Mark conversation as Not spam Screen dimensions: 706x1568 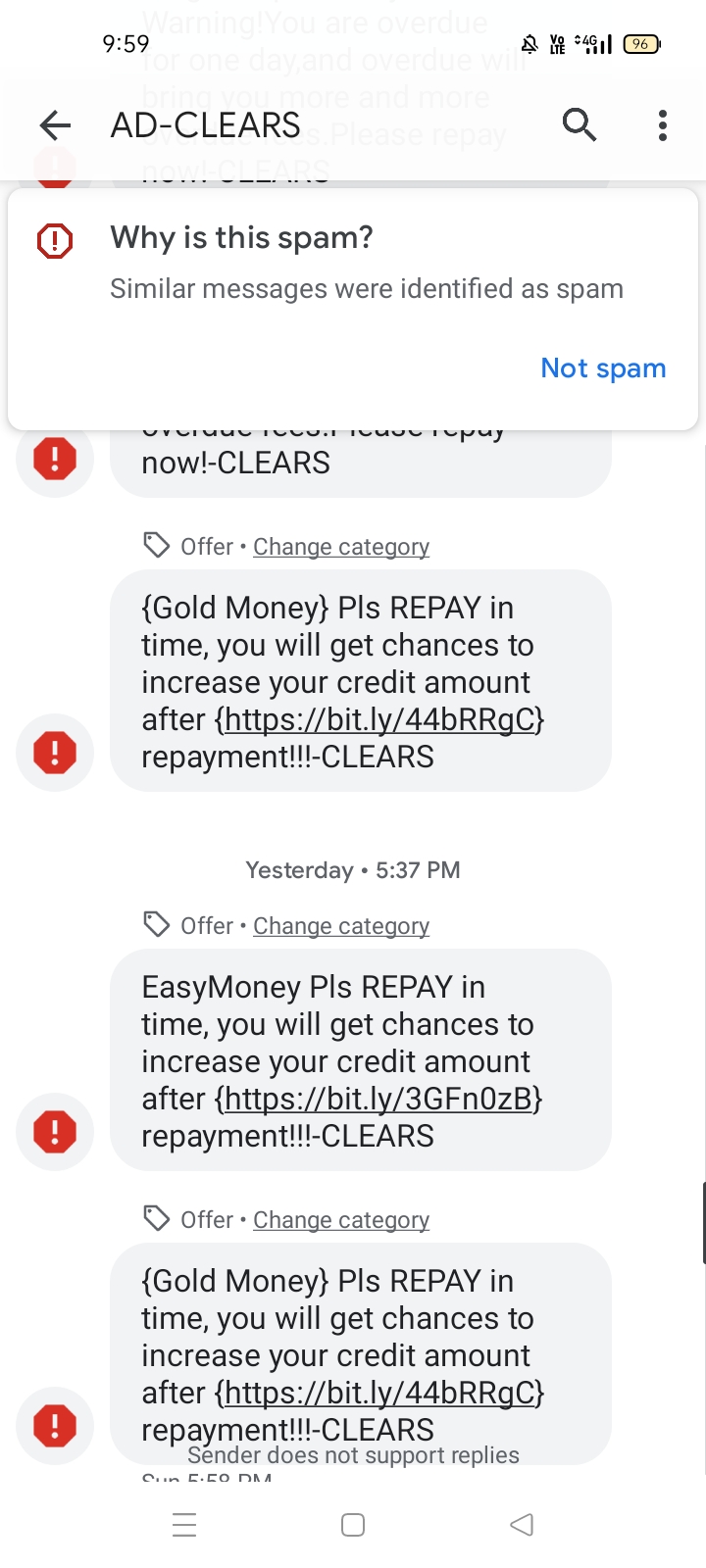pos(603,368)
